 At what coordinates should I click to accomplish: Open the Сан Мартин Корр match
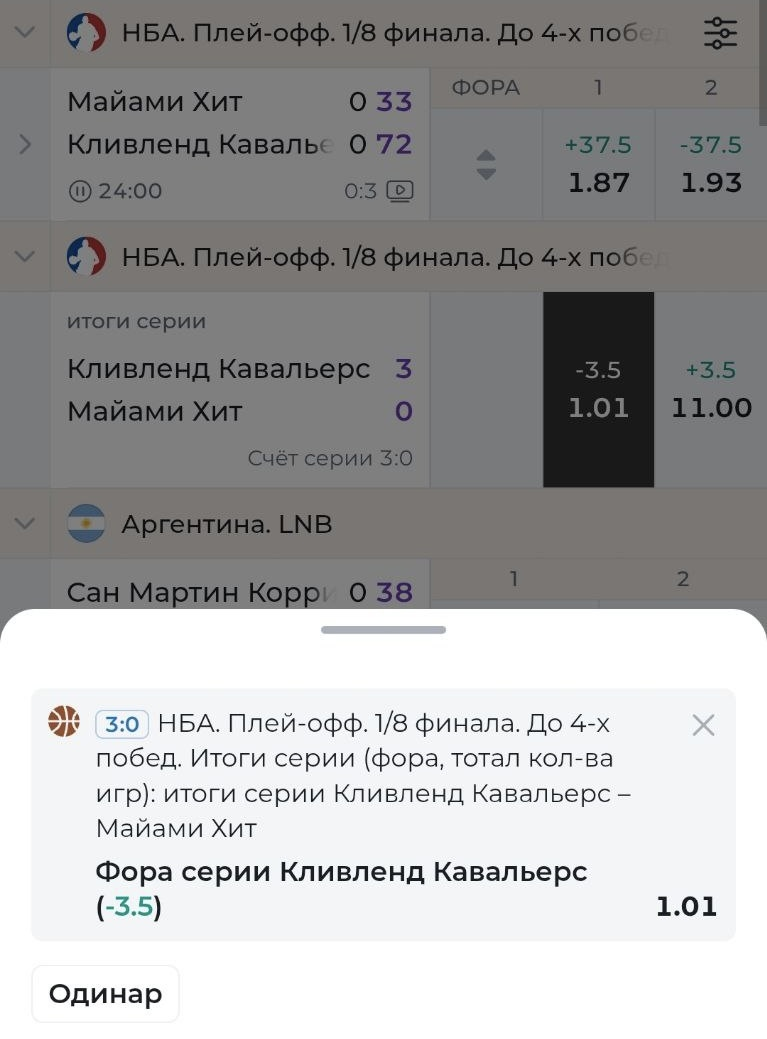click(x=200, y=593)
